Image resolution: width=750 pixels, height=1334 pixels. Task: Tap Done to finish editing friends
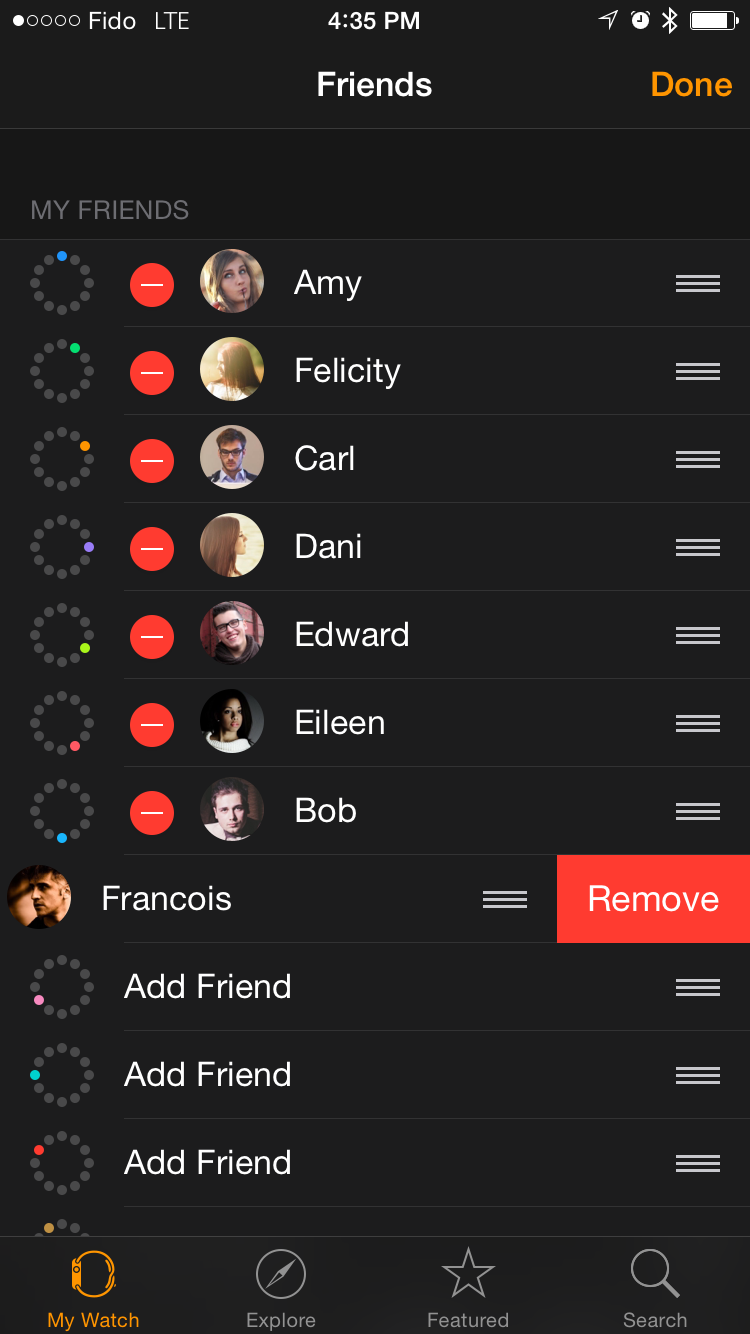point(691,85)
